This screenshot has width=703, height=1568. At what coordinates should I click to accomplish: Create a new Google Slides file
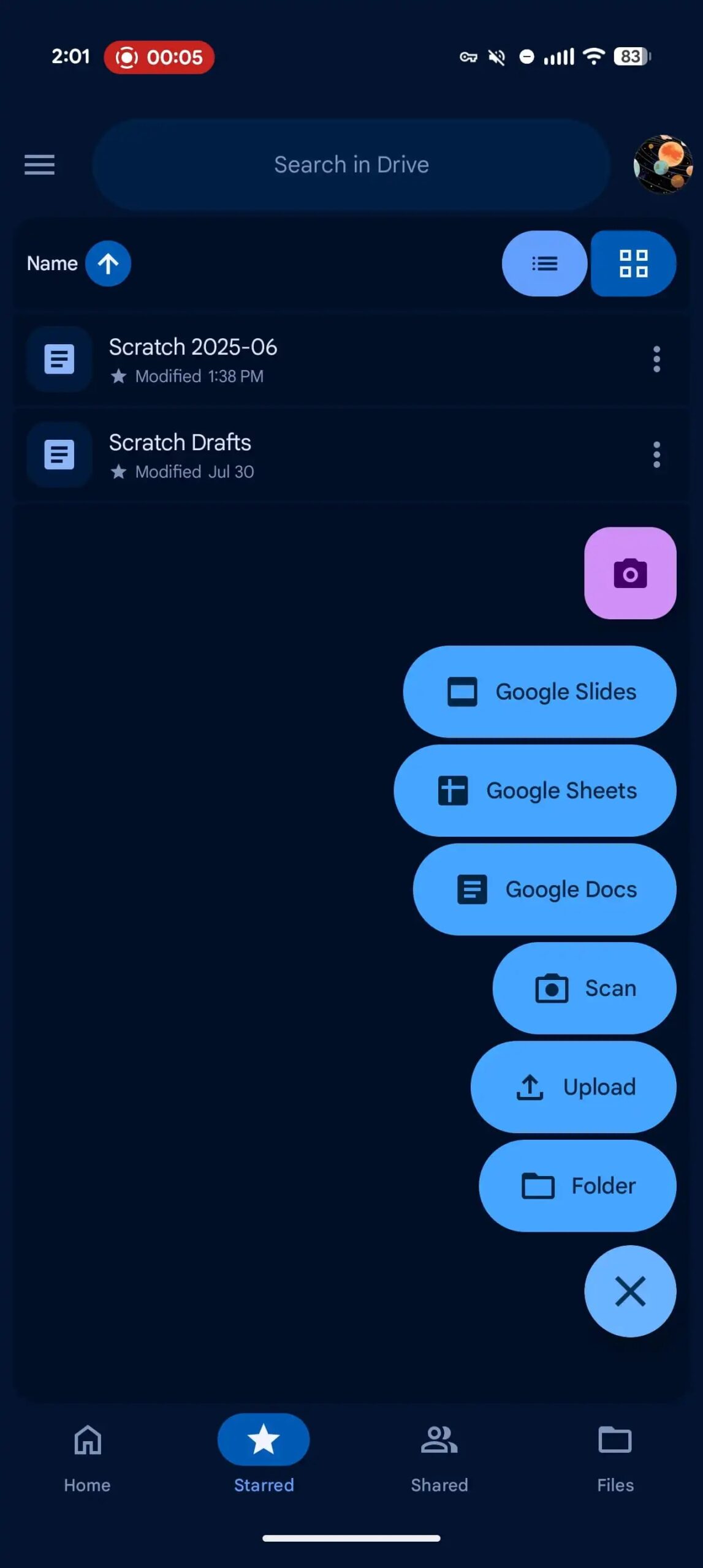(539, 692)
